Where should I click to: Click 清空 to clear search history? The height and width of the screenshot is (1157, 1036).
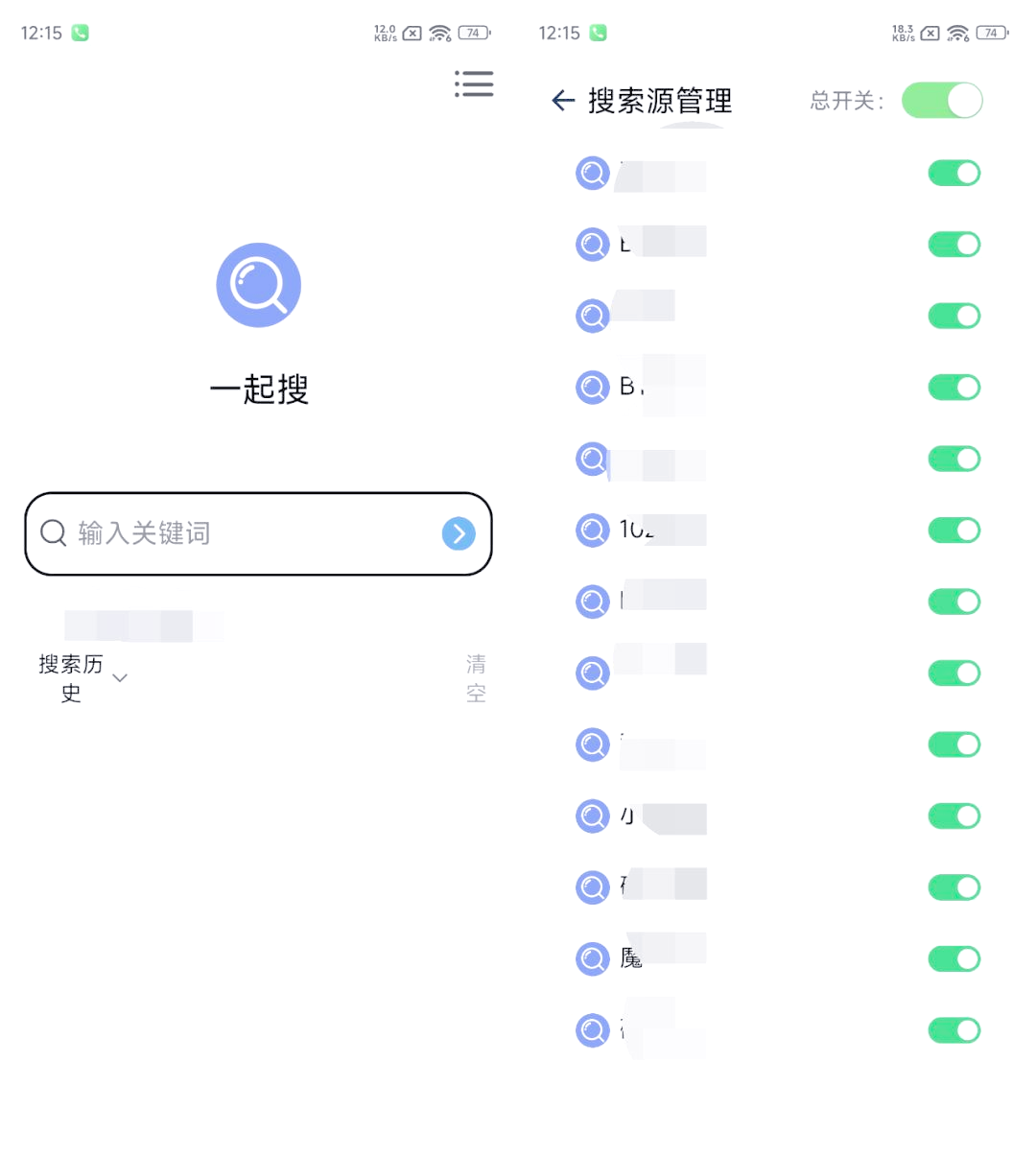[x=476, y=678]
